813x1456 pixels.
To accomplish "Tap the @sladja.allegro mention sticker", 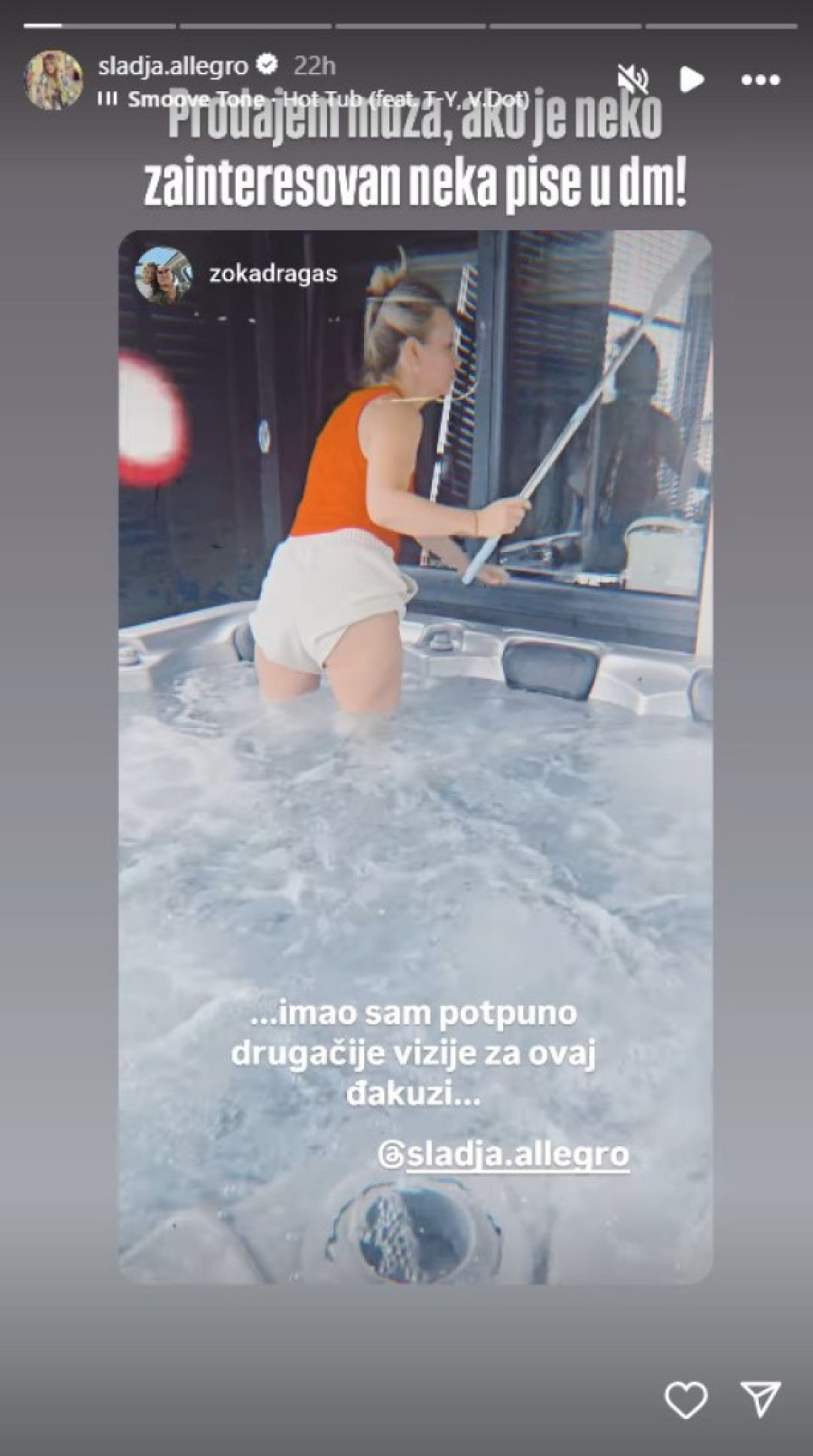I will point(504,1154).
